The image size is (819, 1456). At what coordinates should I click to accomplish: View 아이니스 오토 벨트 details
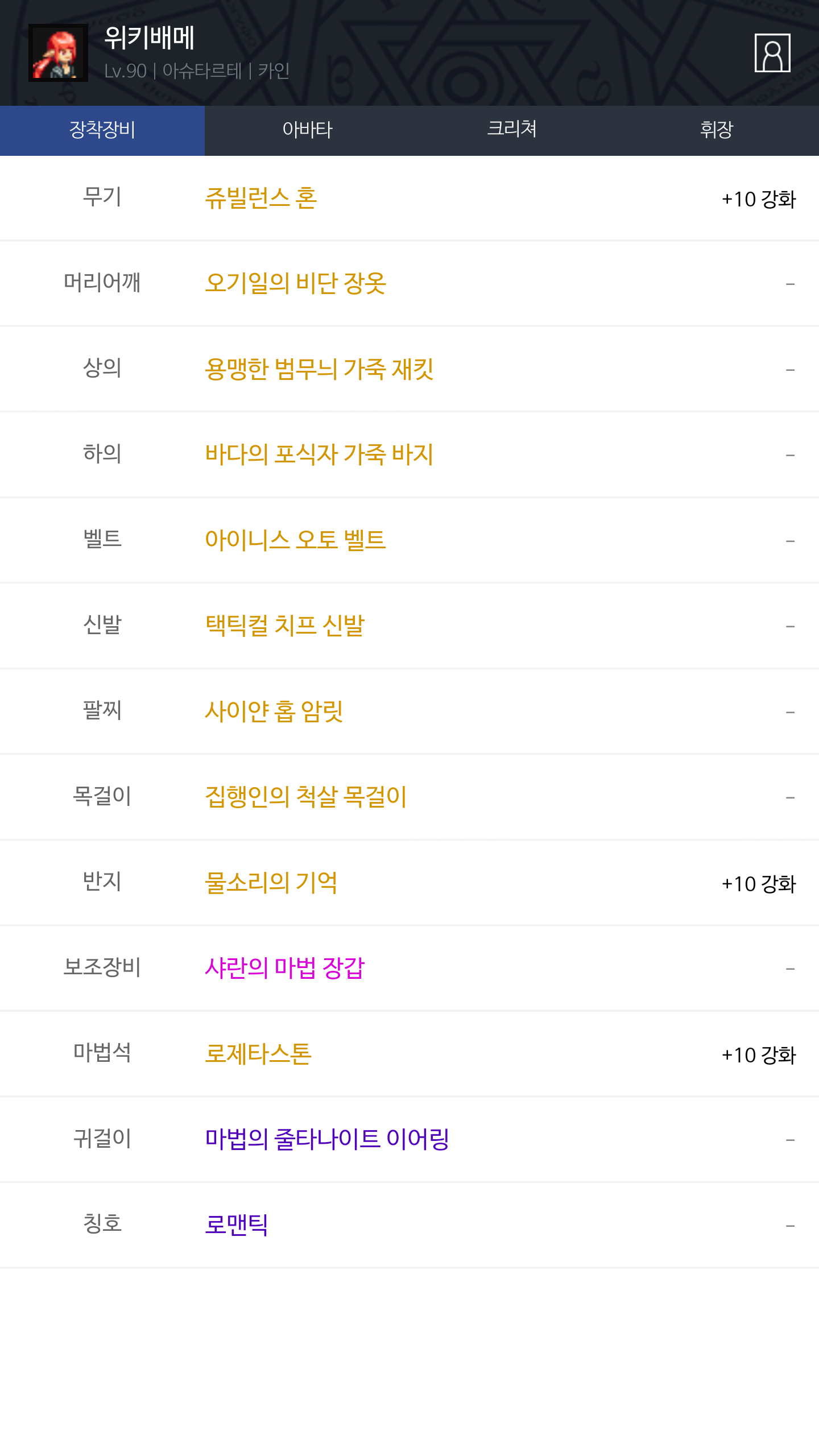point(295,540)
